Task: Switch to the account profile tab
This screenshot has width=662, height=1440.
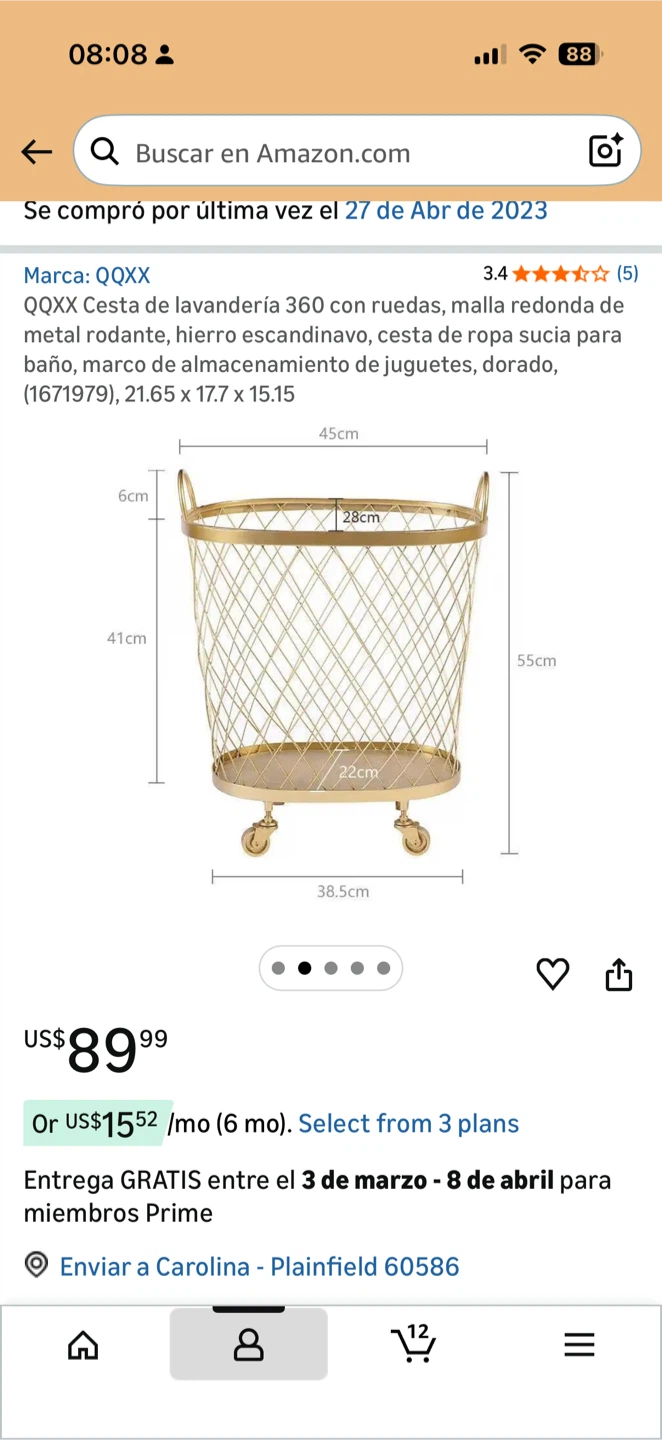Action: click(x=248, y=1345)
